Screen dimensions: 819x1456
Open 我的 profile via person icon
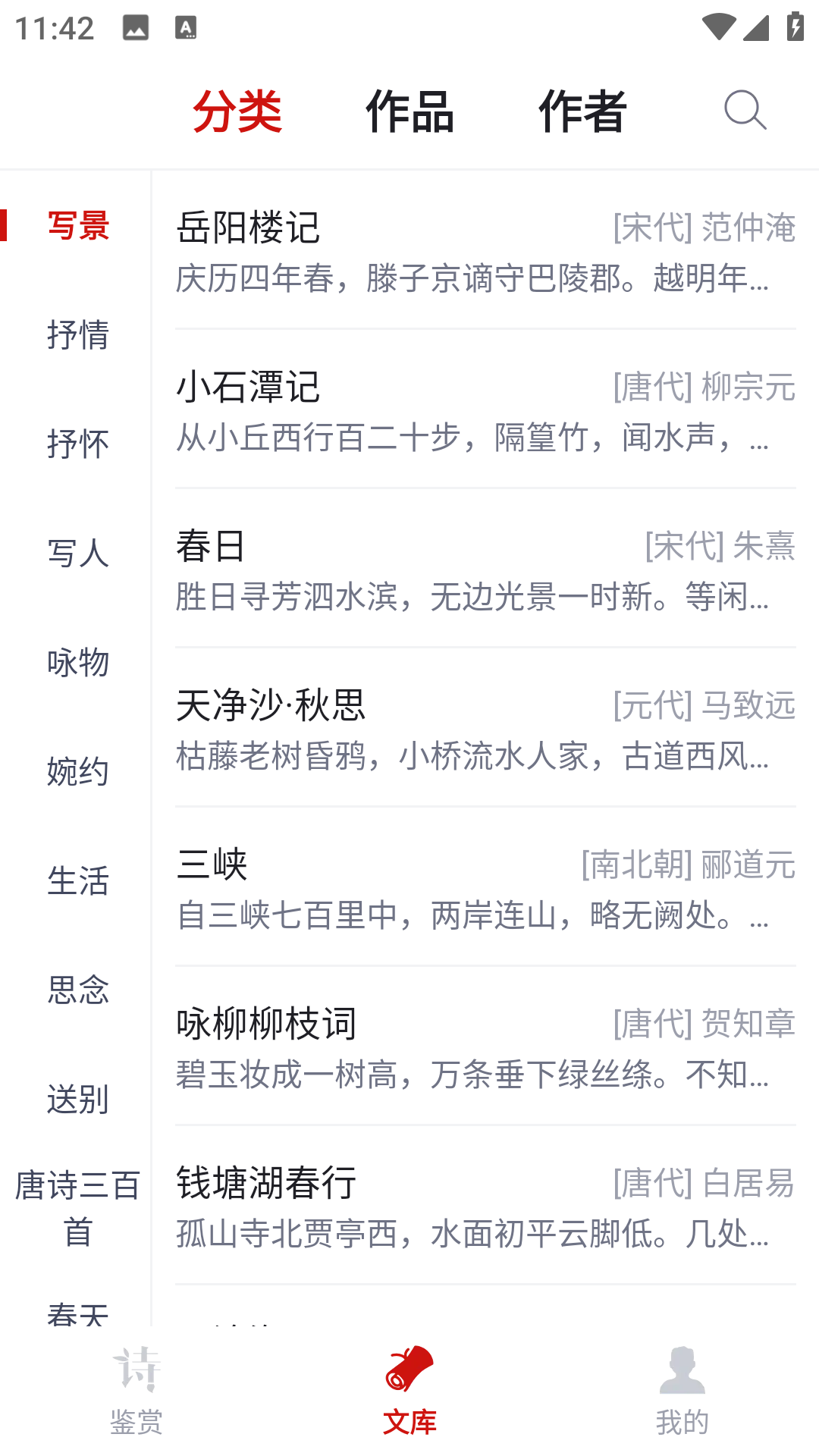682,1395
